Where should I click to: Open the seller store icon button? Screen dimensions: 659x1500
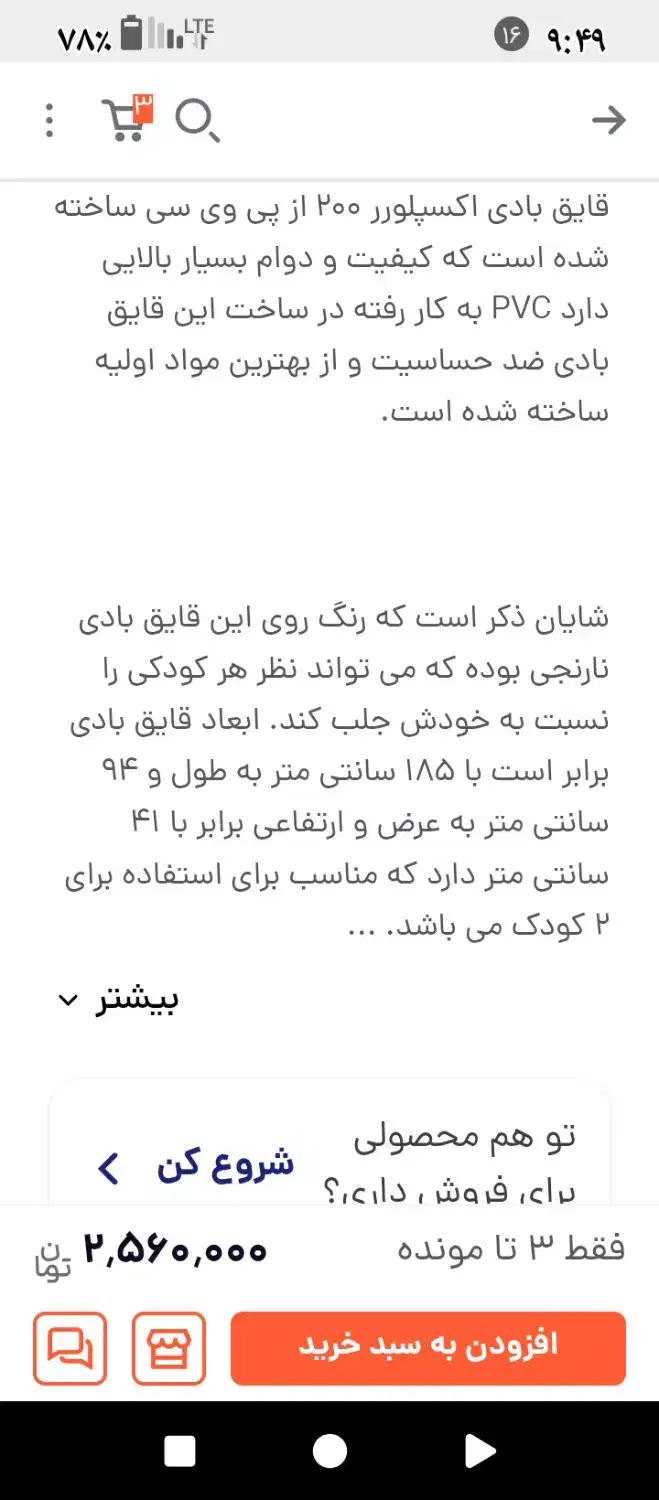tap(168, 1348)
